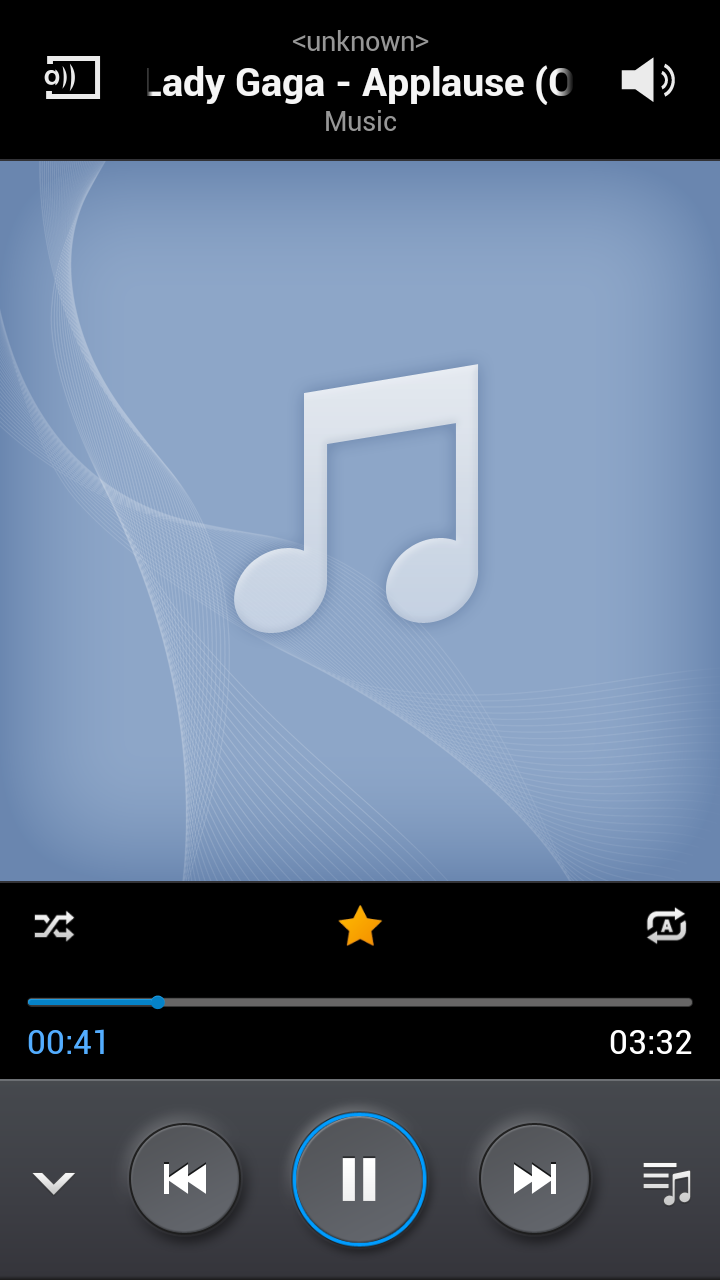The height and width of the screenshot is (1280, 720).
Task: Open the volume control
Action: pos(647,80)
